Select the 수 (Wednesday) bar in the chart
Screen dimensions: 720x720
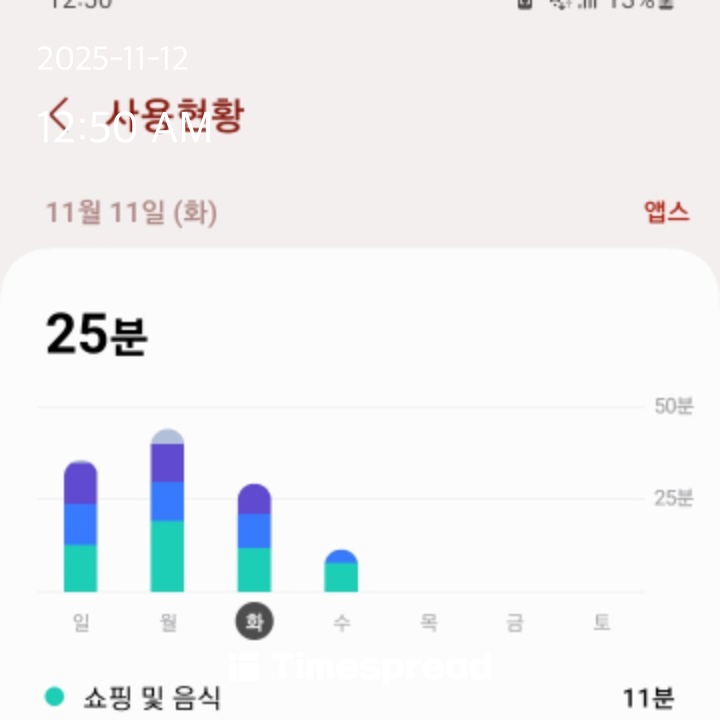(341, 572)
